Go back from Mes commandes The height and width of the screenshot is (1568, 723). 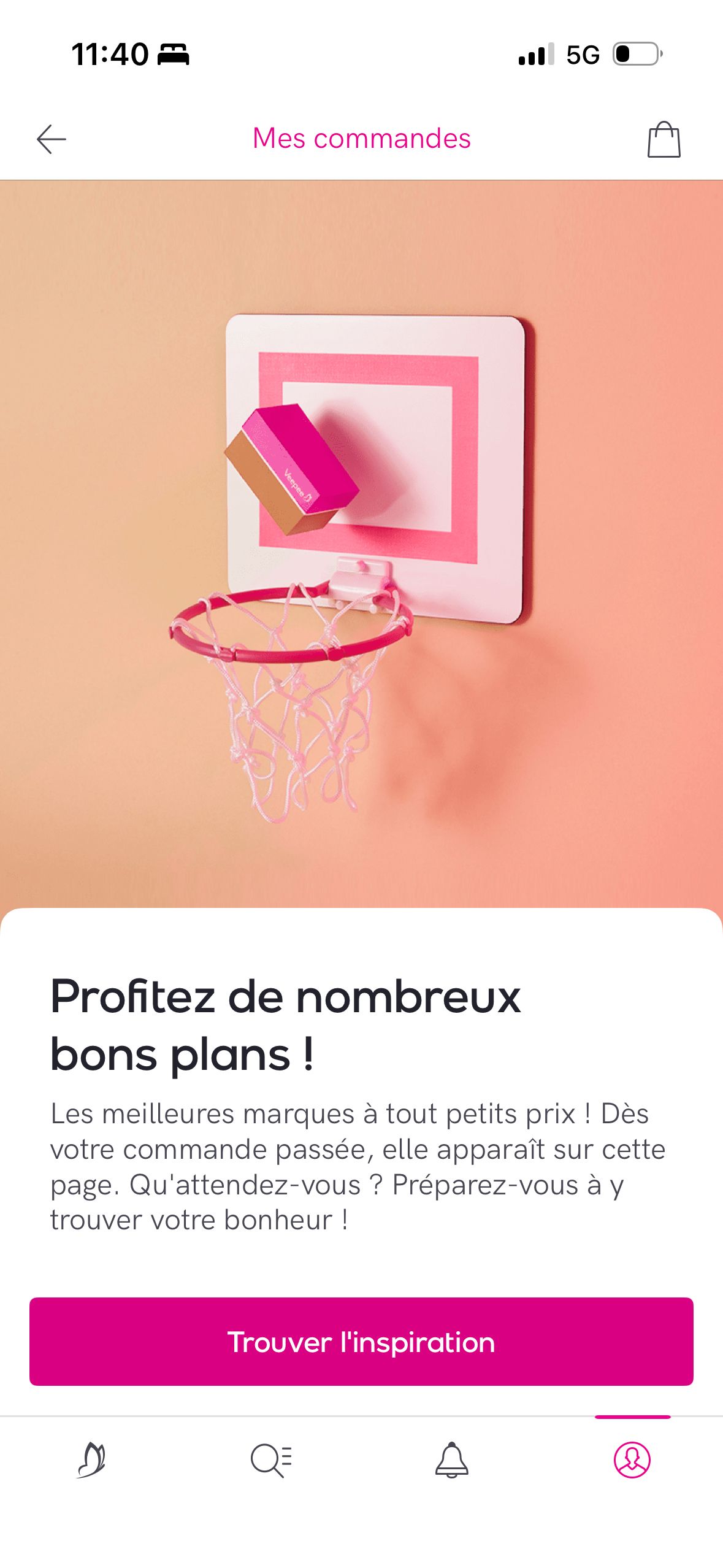coord(52,139)
